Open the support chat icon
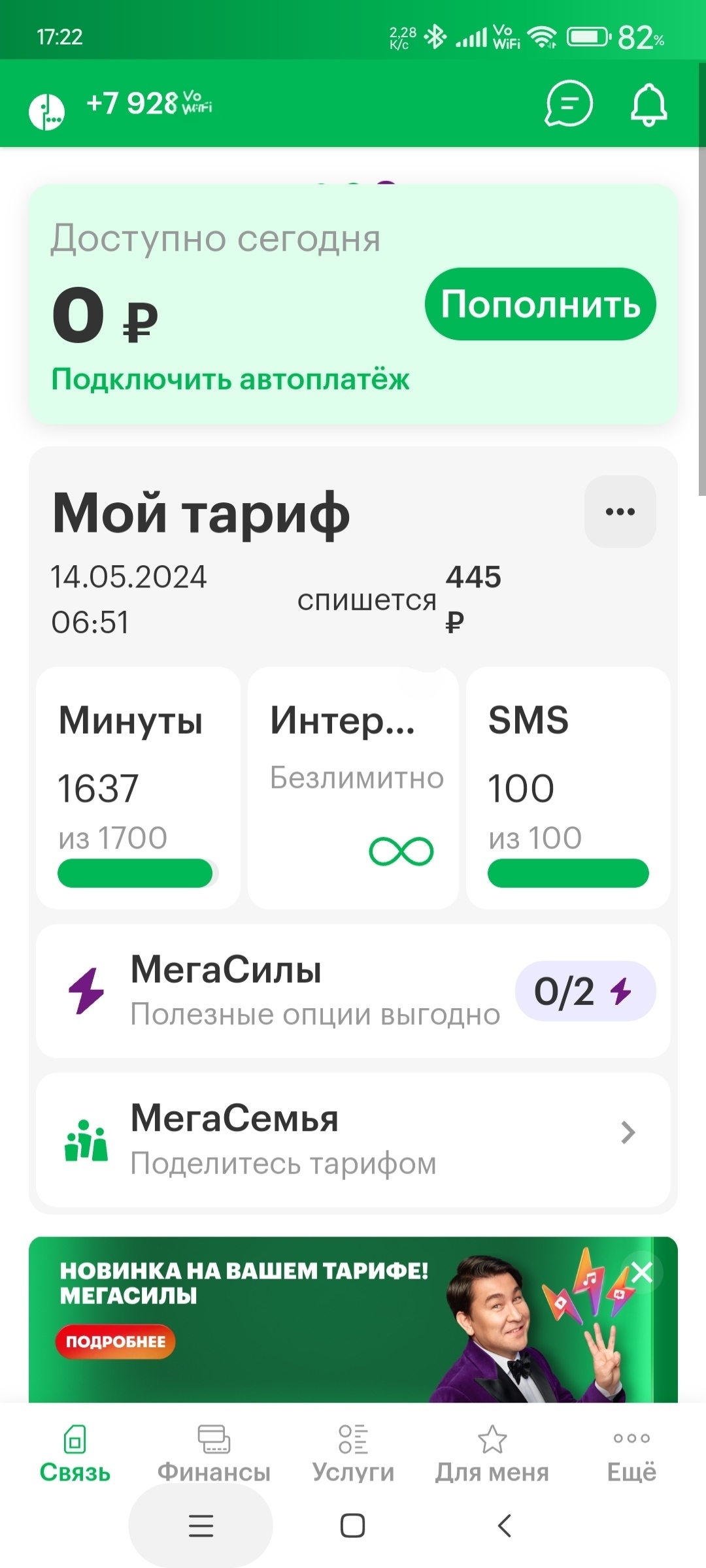 click(x=569, y=103)
